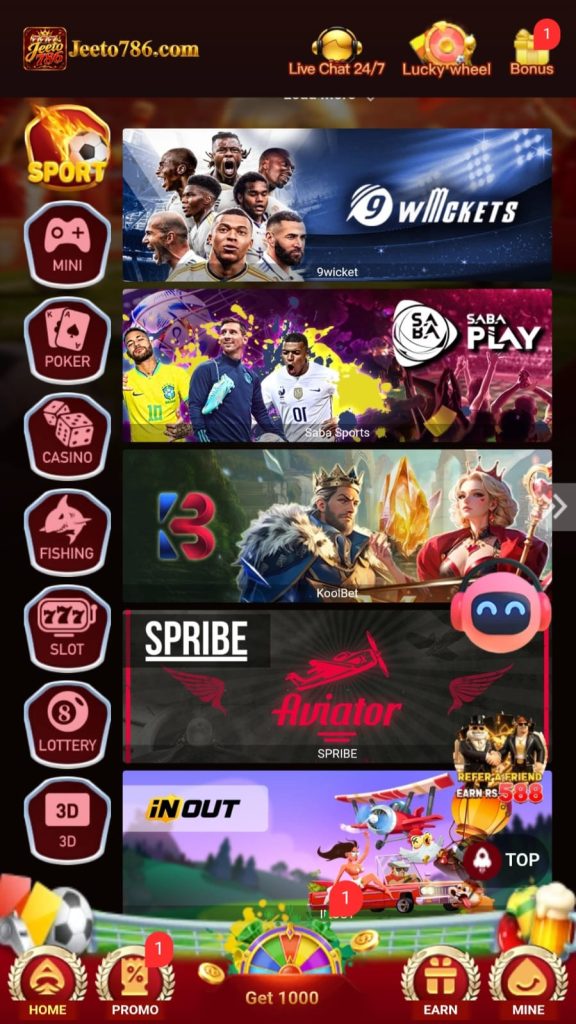Screen dimensions: 576x1024
Task: Switch to the PROMO tab
Action: pyautogui.click(x=135, y=982)
